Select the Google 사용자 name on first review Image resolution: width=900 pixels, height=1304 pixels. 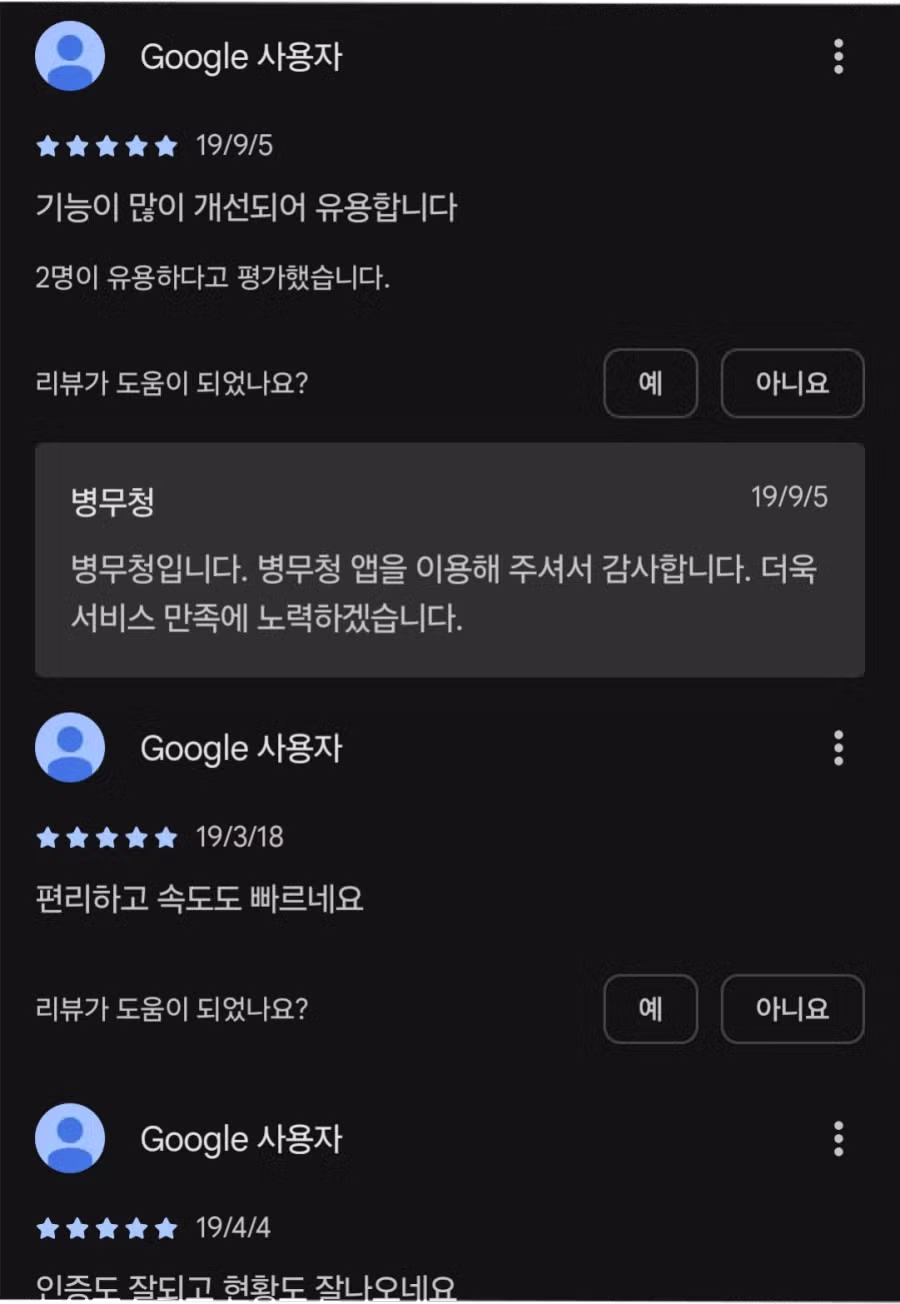(x=240, y=57)
